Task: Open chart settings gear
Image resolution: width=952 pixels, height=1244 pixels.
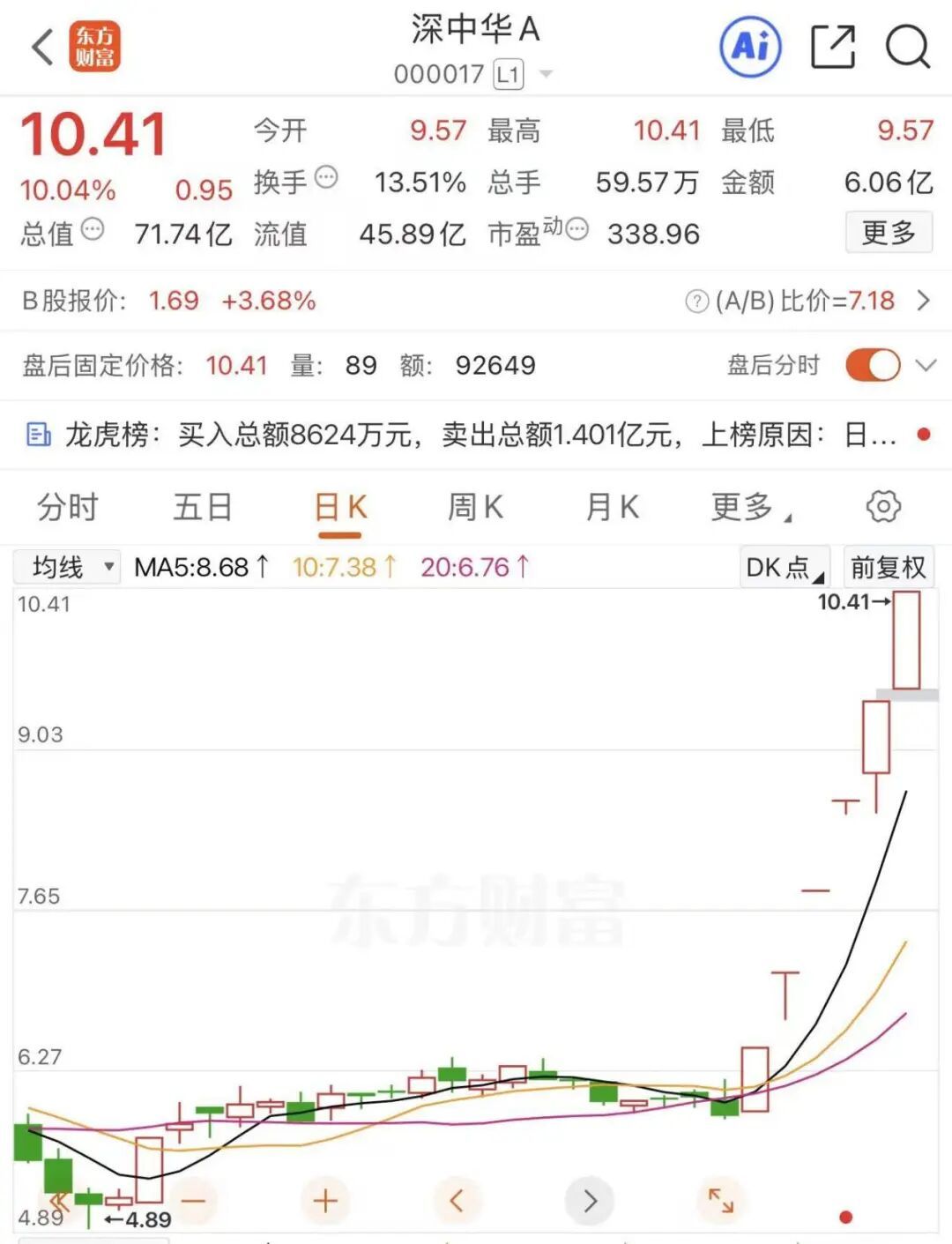Action: click(883, 506)
